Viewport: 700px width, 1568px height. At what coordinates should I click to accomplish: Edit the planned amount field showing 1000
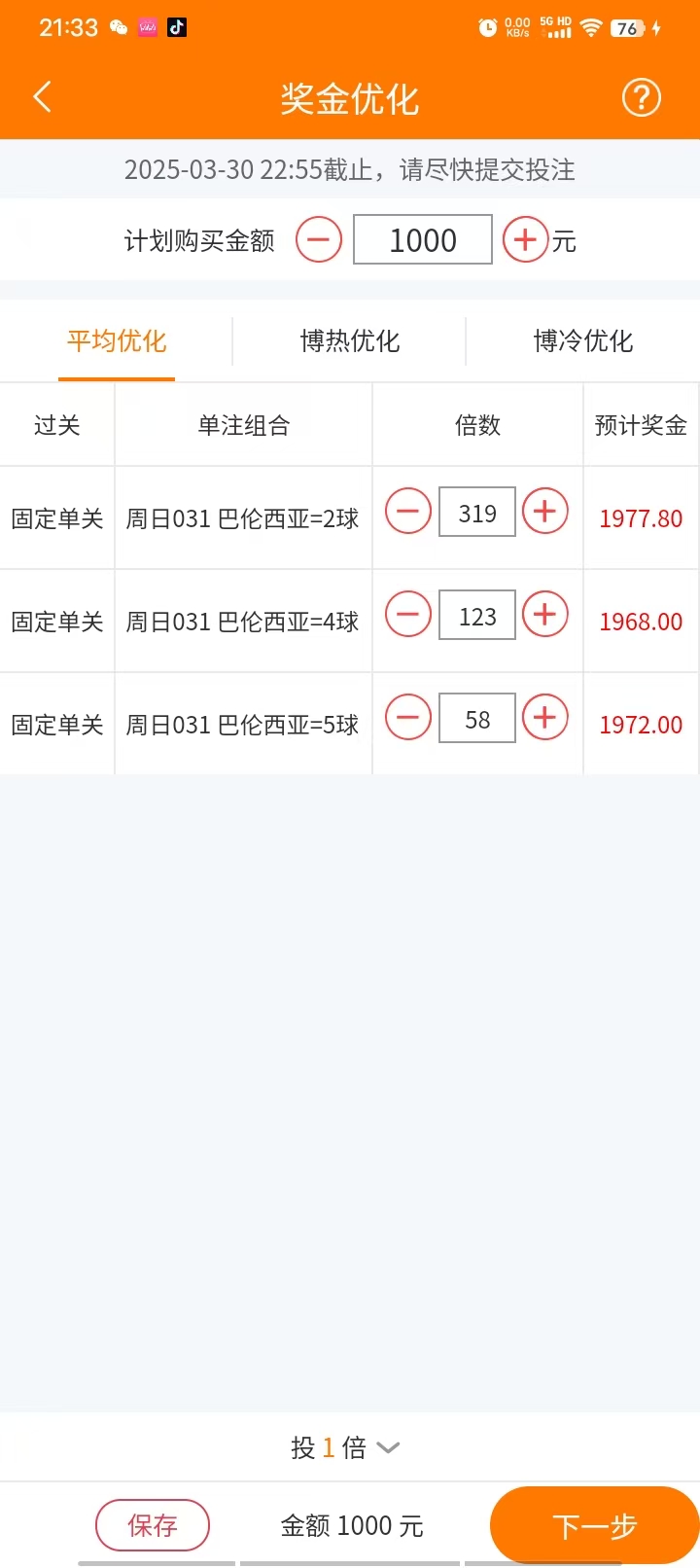[x=423, y=239]
